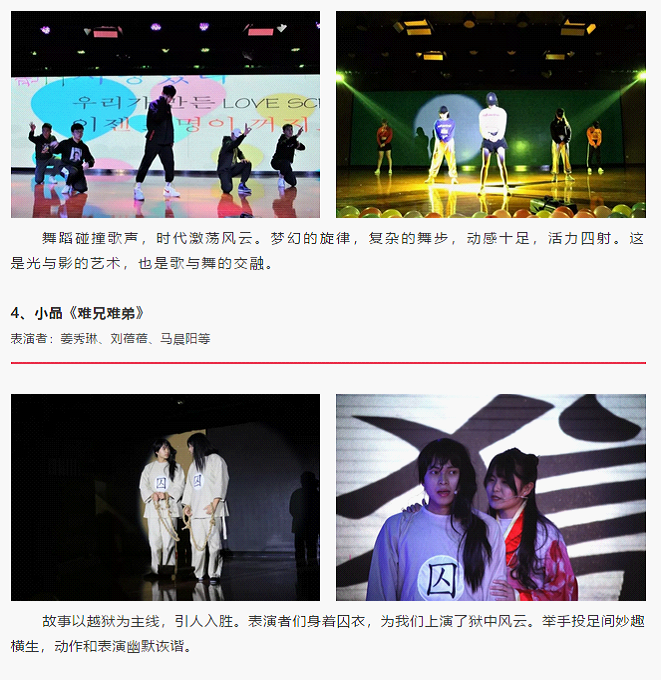Enlarge the close-up photo of two performers

coord(490,497)
